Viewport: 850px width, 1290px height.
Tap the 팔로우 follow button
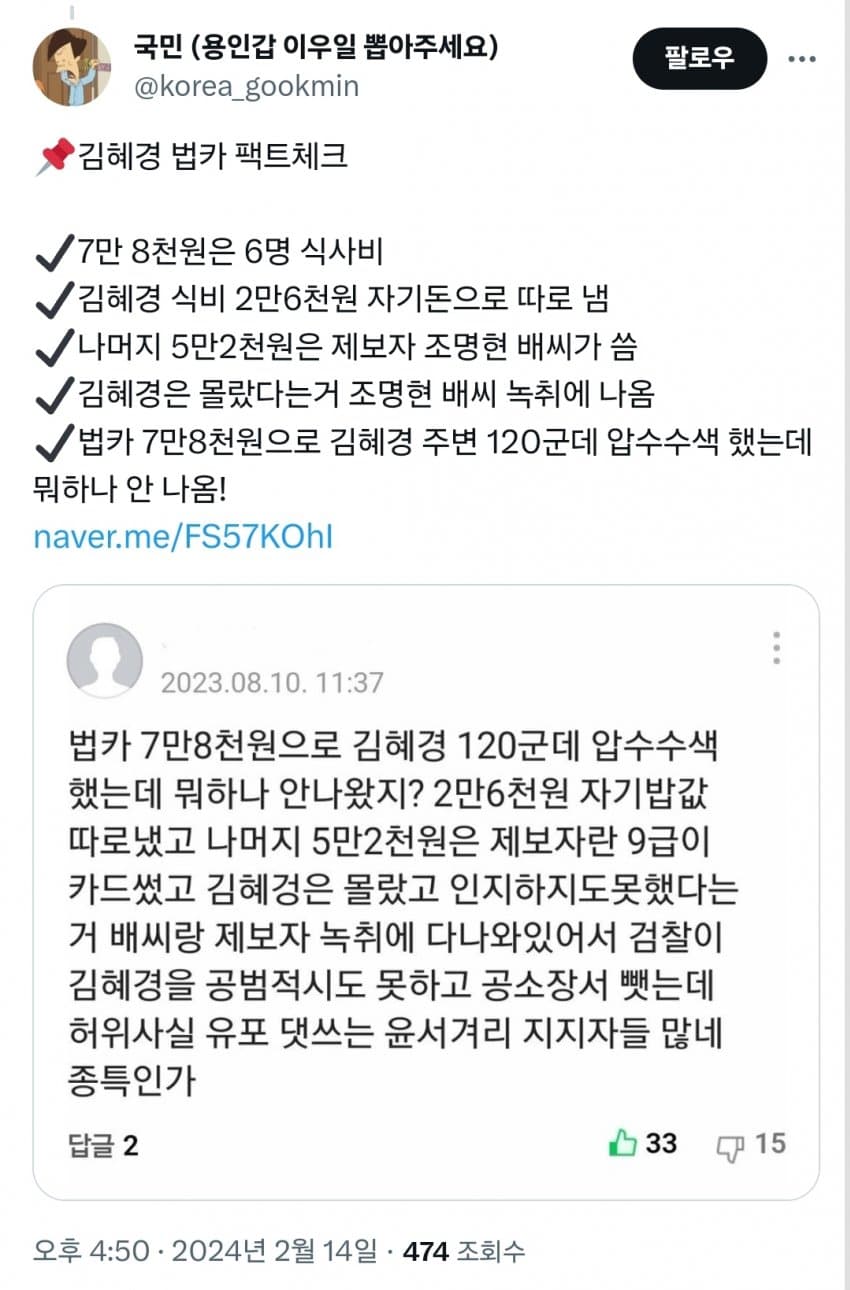(x=699, y=58)
